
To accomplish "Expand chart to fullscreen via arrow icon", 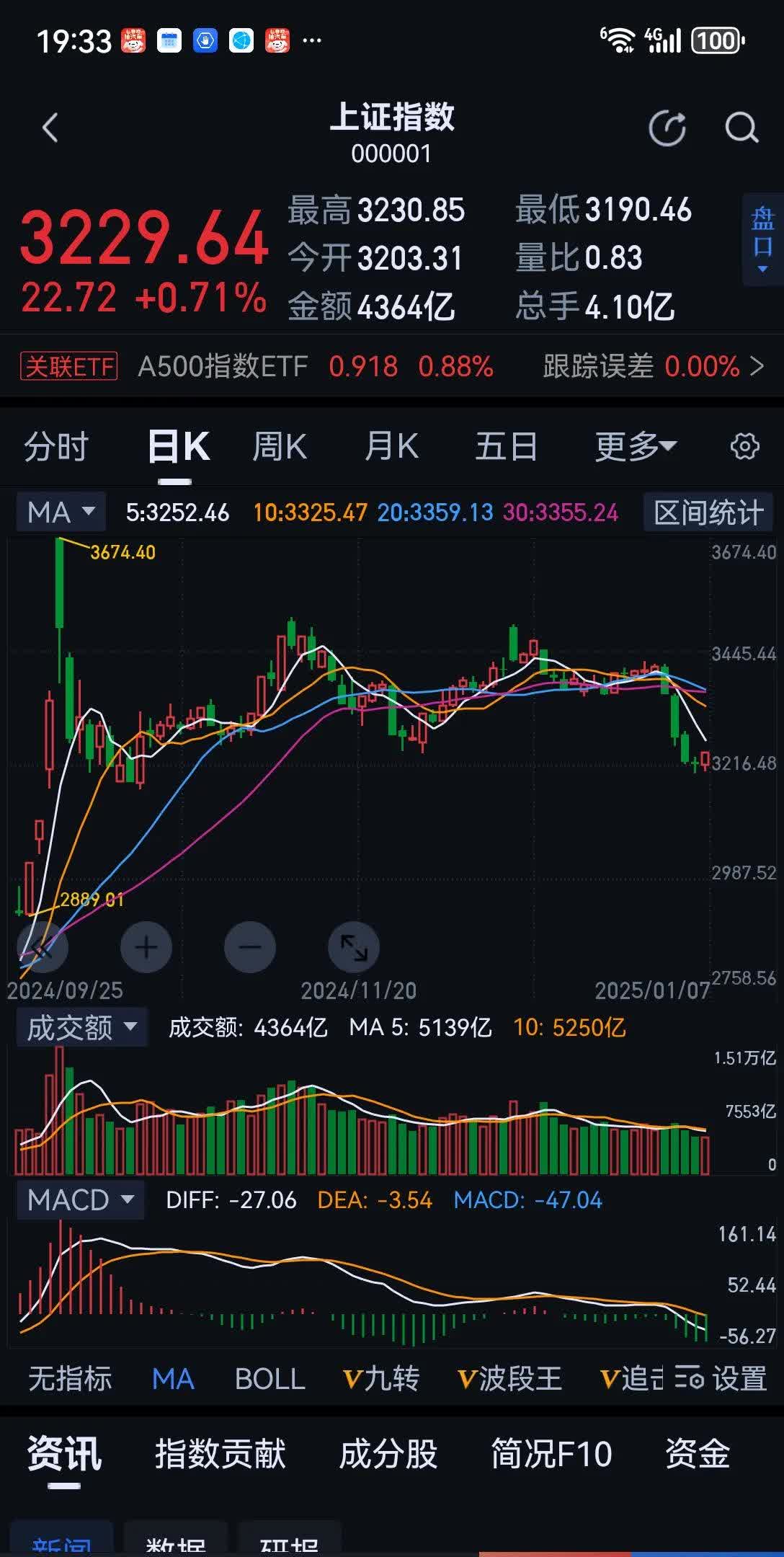I will pyautogui.click(x=353, y=947).
